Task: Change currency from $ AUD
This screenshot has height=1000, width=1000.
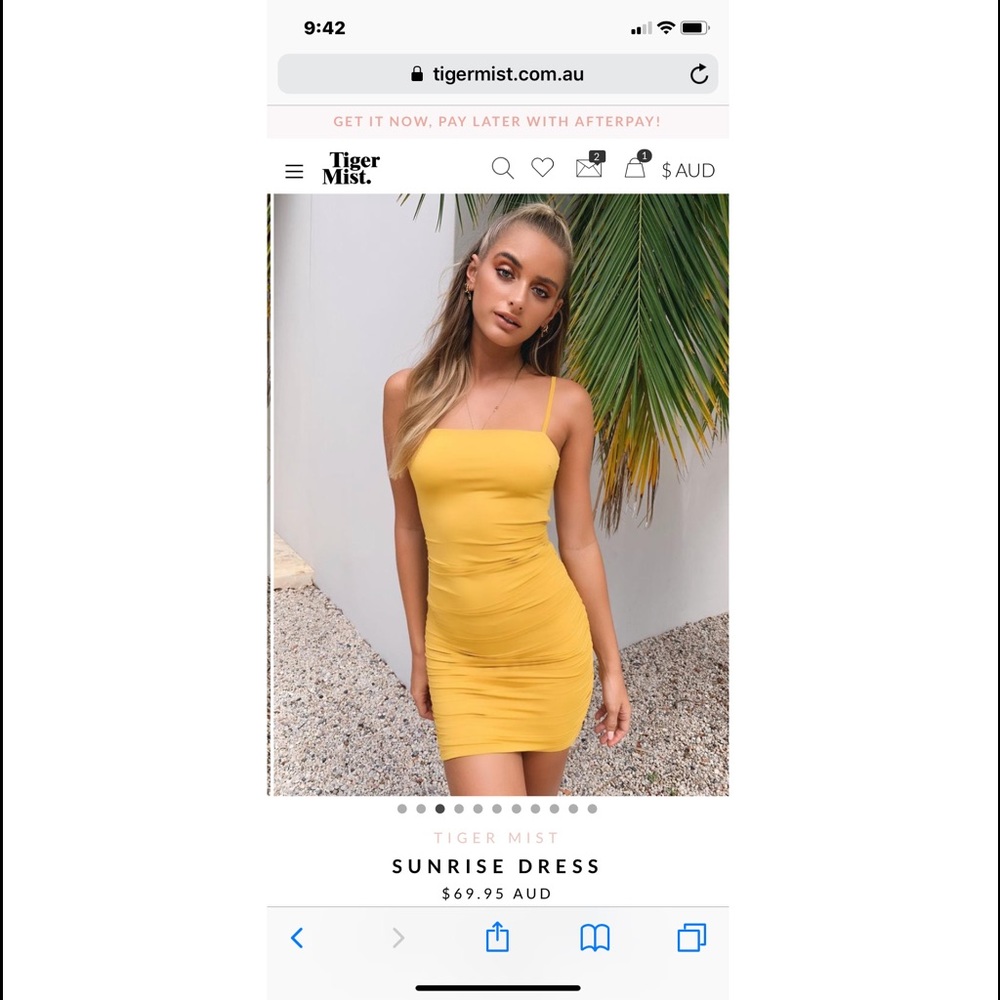Action: point(688,171)
